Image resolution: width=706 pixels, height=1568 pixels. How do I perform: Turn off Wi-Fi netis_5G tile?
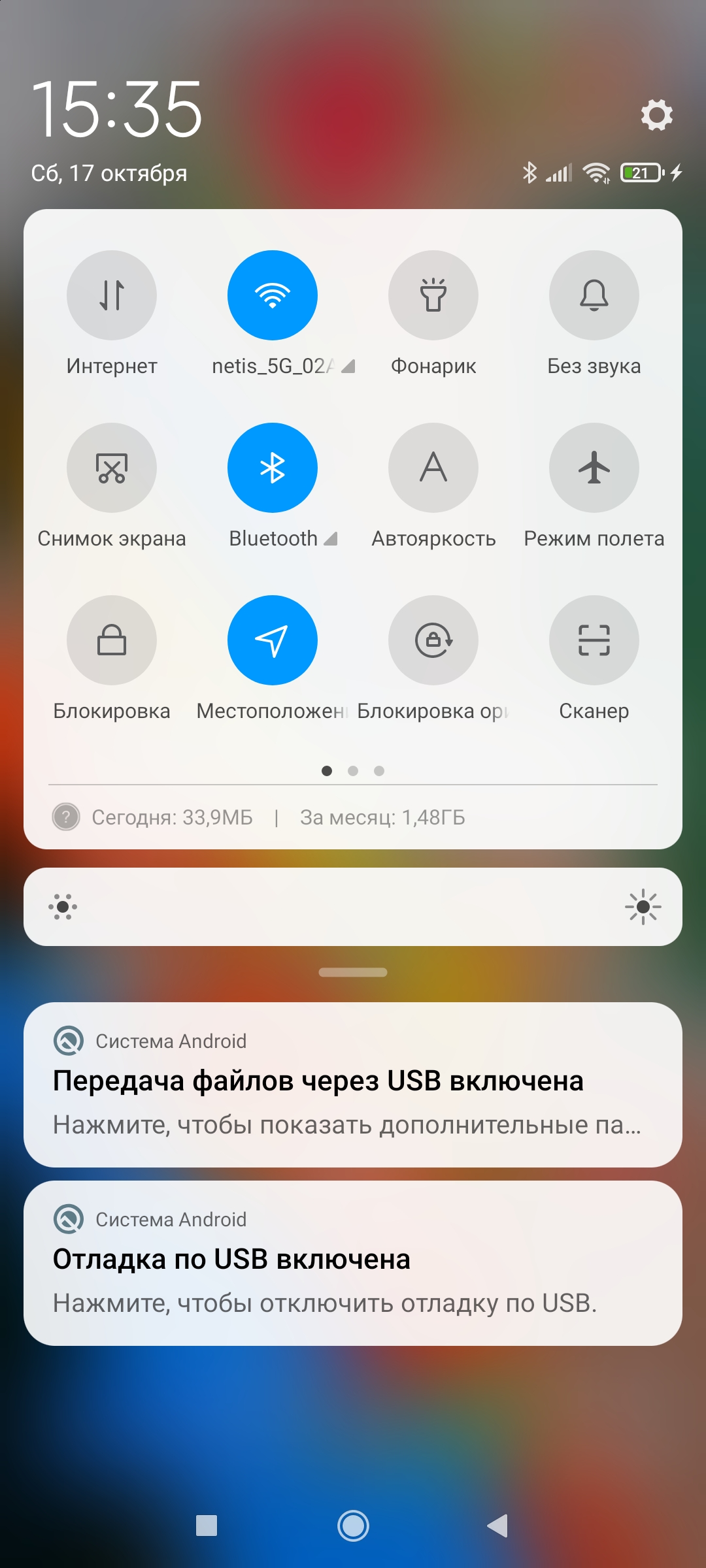coord(273,295)
